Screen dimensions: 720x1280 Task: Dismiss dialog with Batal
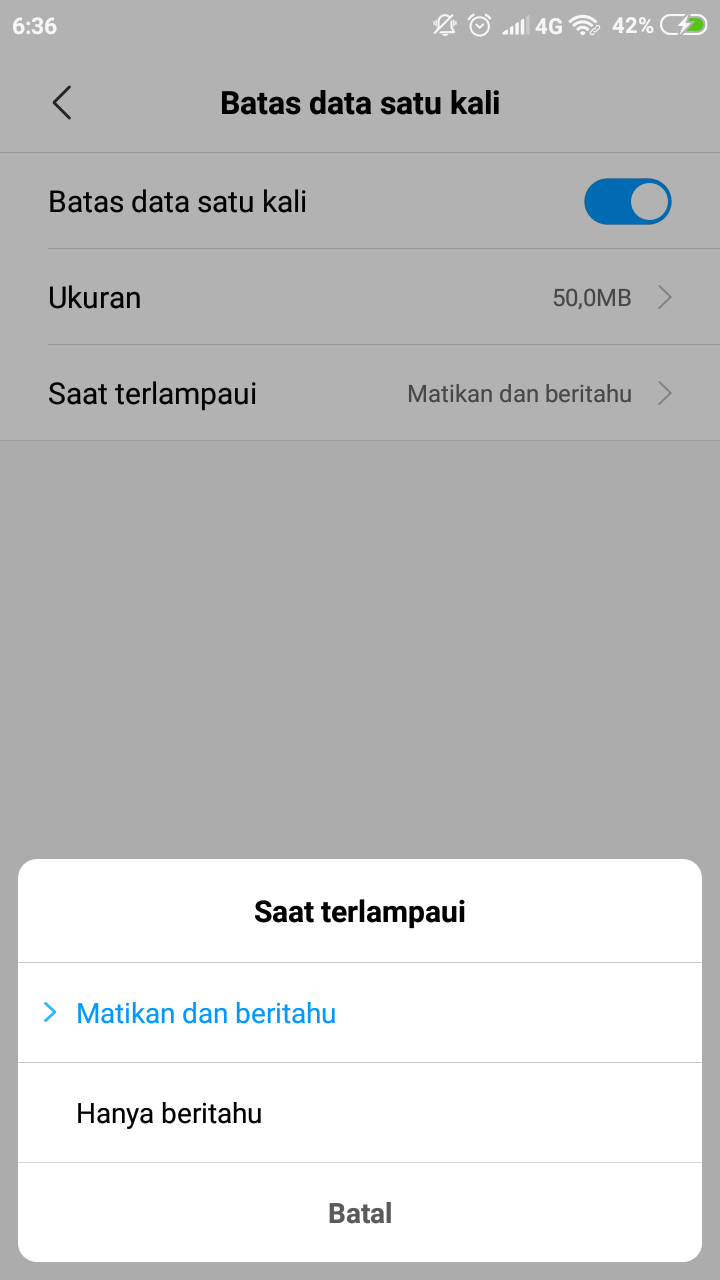(360, 1213)
